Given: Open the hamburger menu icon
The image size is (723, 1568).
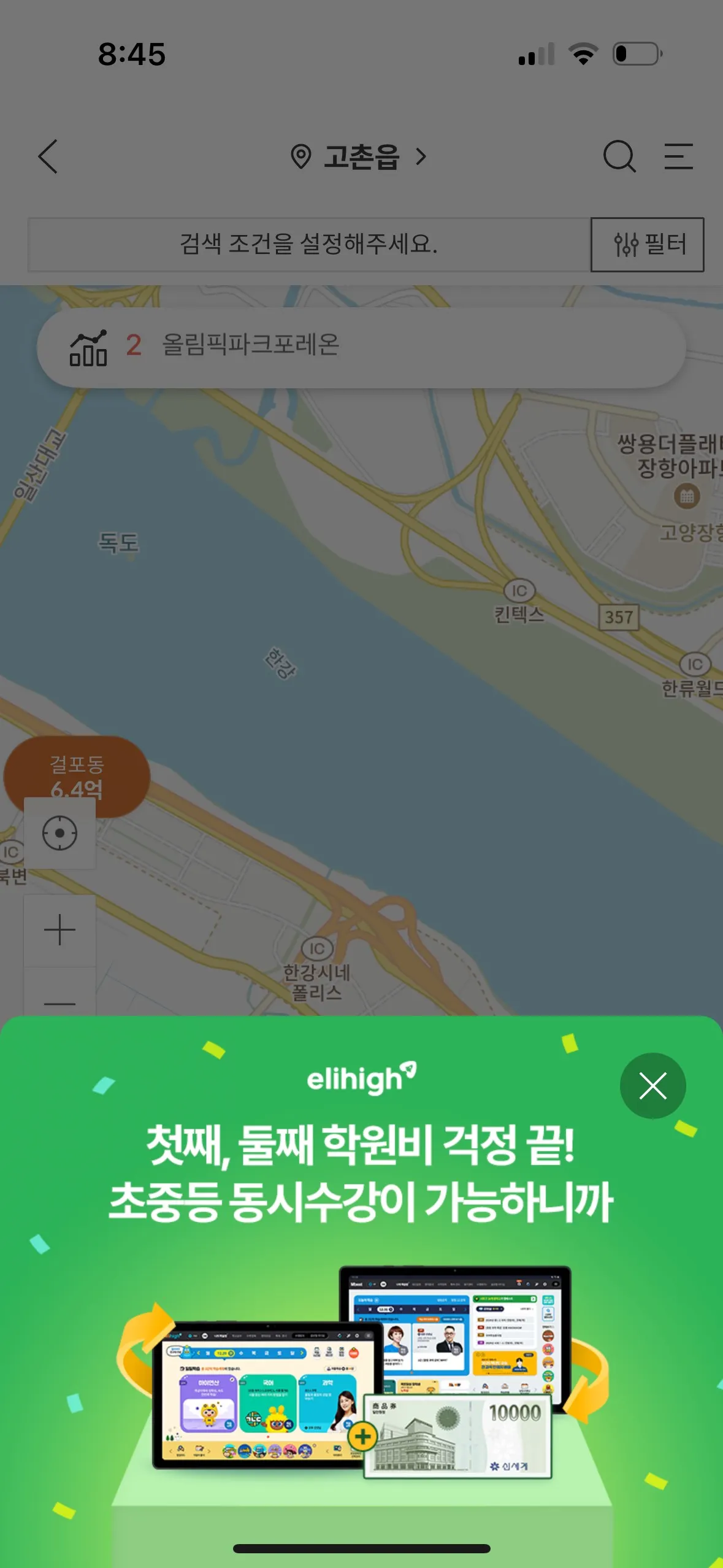Looking at the screenshot, I should click(678, 156).
